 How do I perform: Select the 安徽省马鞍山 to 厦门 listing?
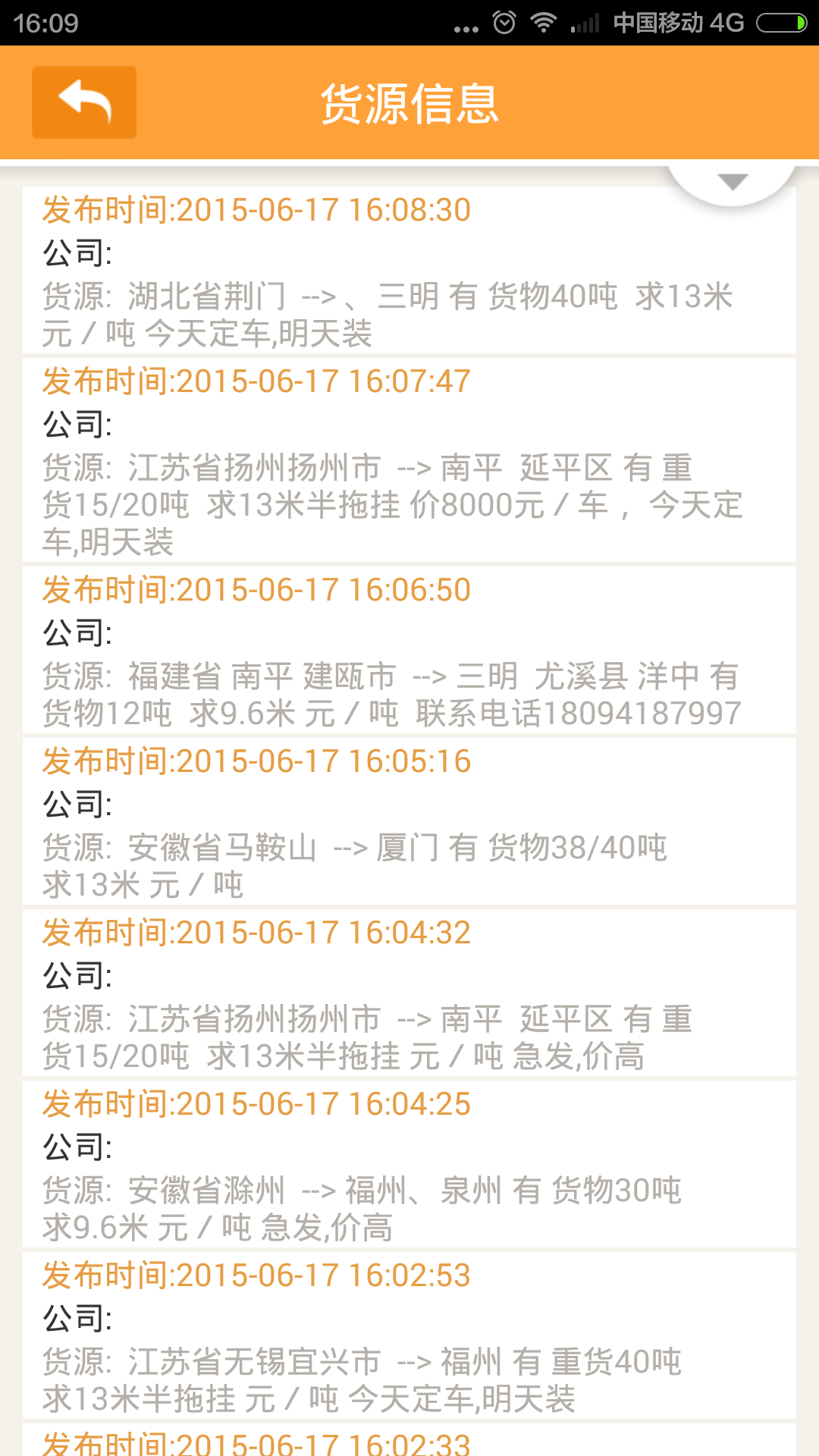[x=409, y=822]
